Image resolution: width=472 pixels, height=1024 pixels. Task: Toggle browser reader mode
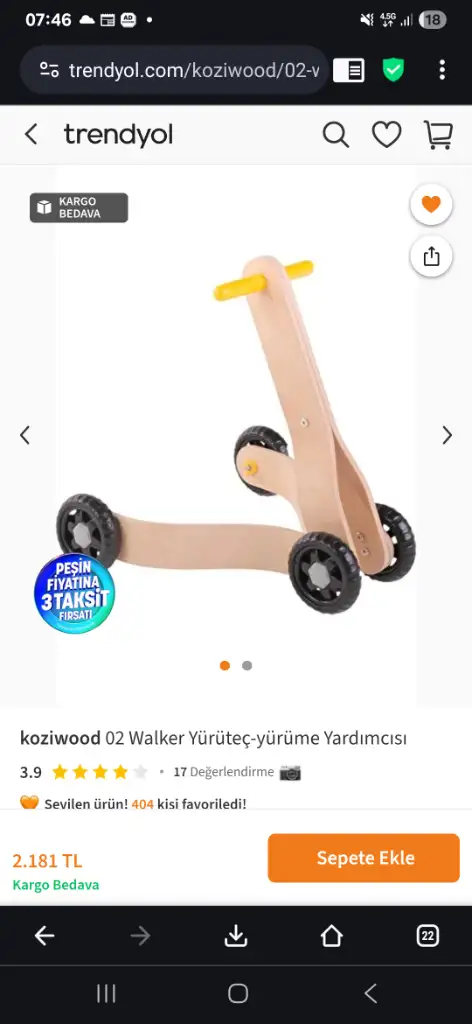[349, 70]
